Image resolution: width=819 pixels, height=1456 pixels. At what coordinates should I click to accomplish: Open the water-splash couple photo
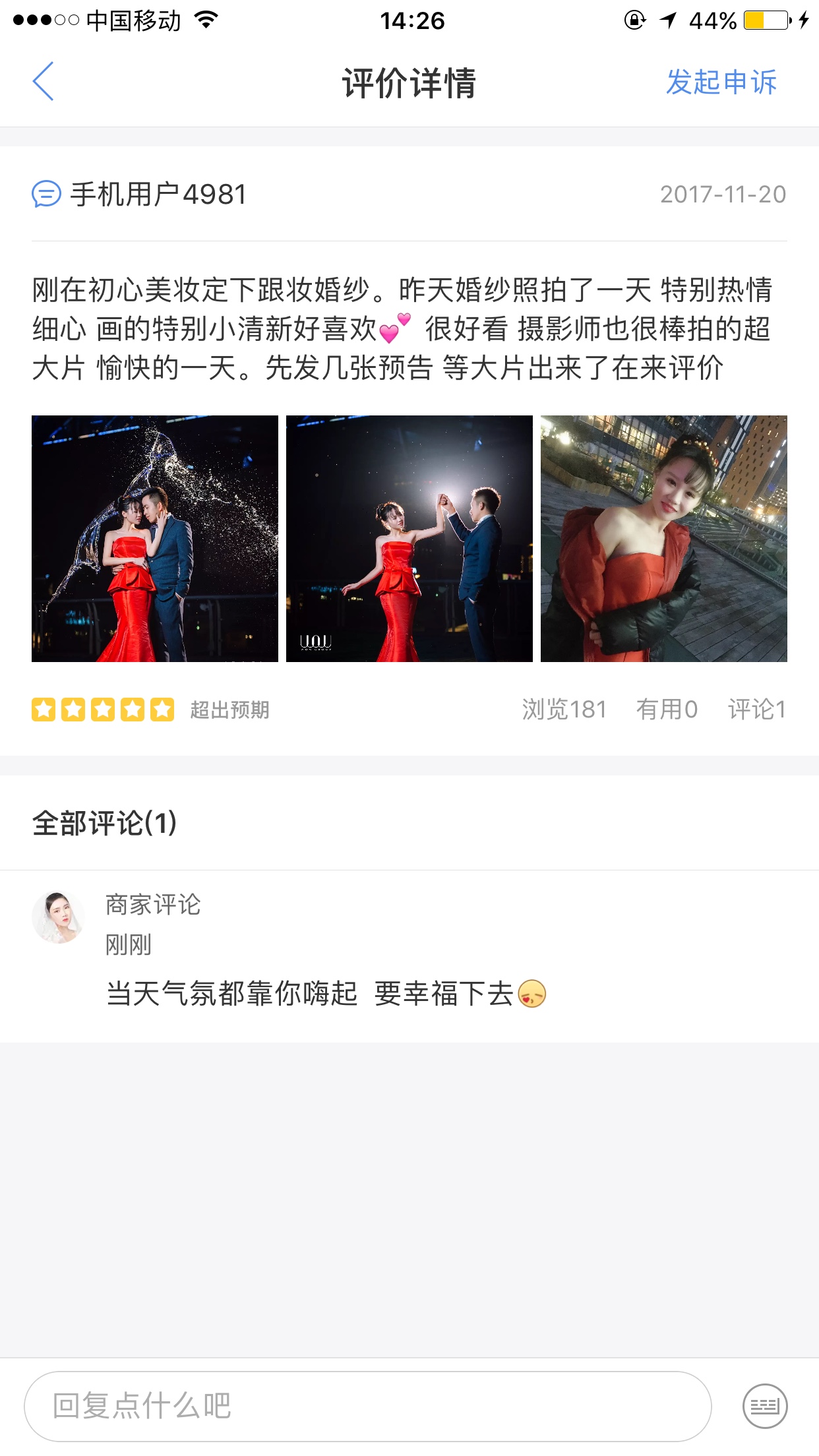tap(155, 539)
